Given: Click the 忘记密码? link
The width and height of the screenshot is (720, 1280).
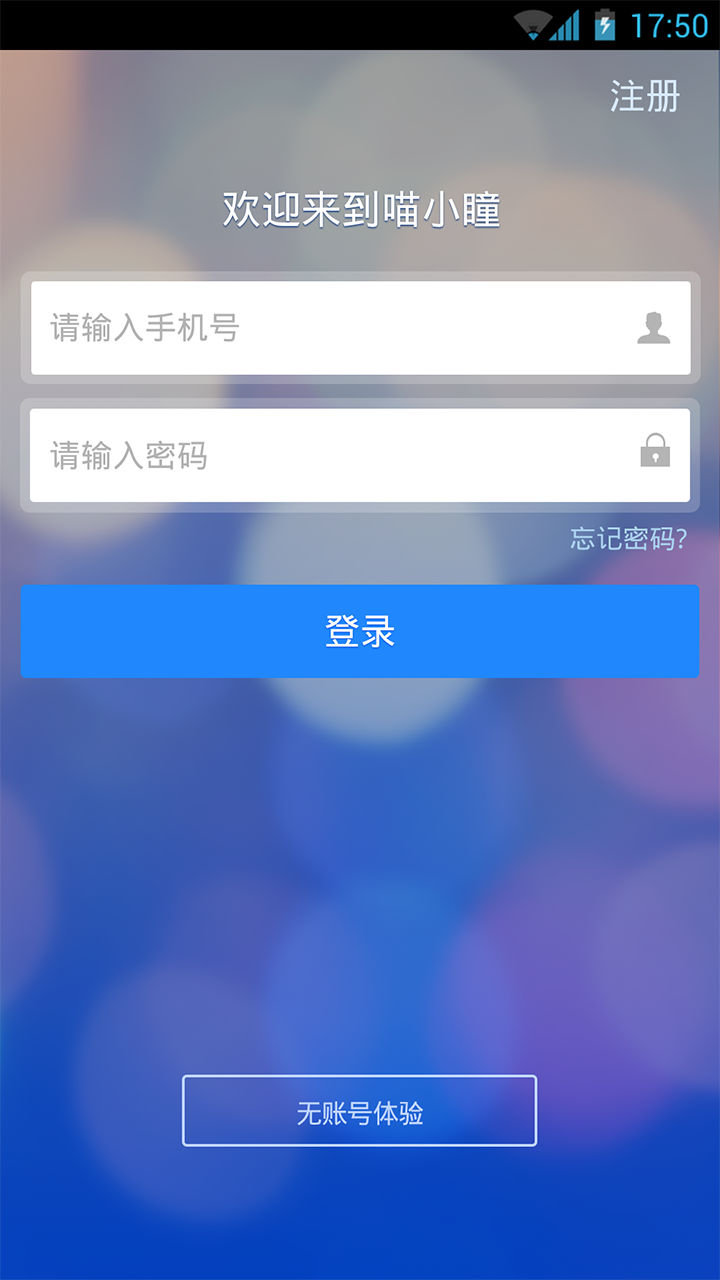Looking at the screenshot, I should 629,538.
